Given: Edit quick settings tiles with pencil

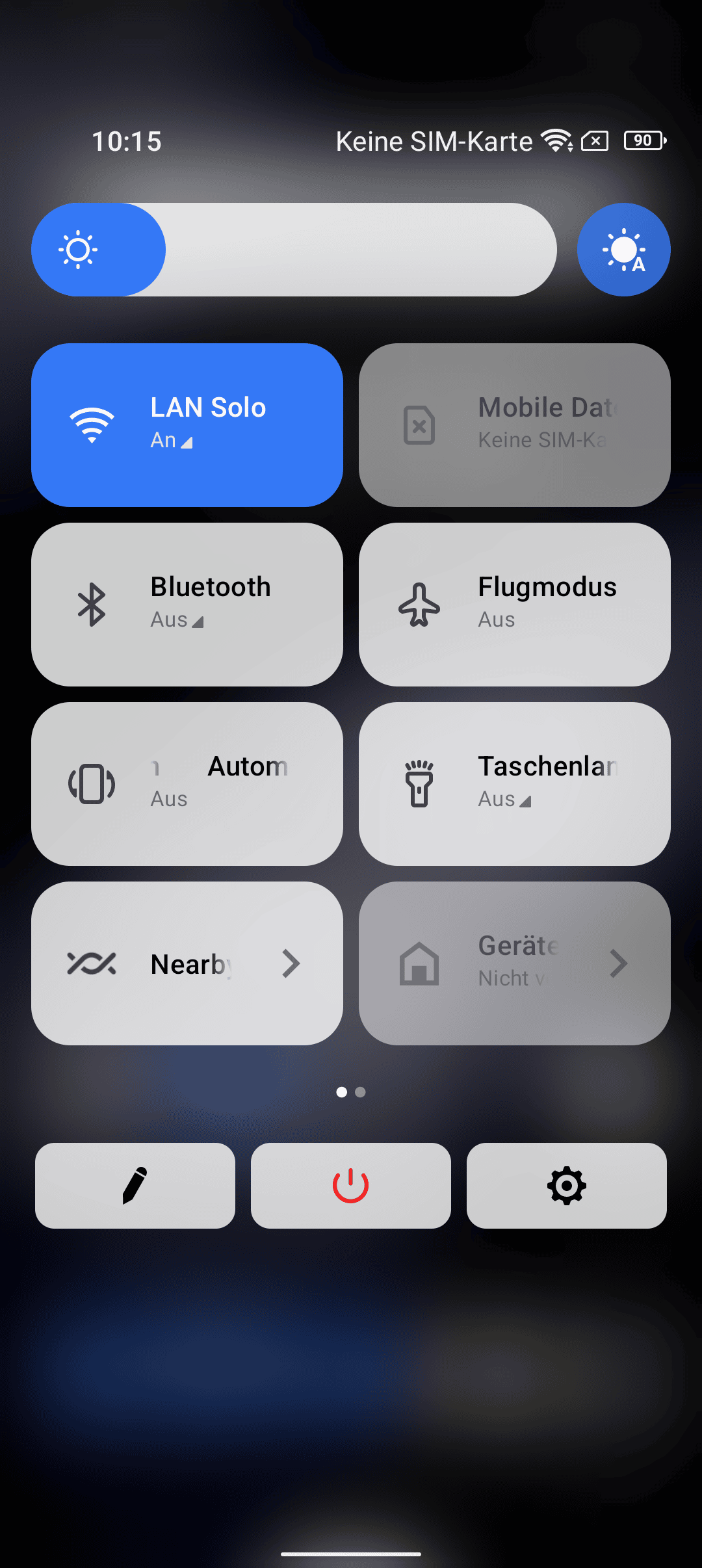Looking at the screenshot, I should pos(135,1186).
